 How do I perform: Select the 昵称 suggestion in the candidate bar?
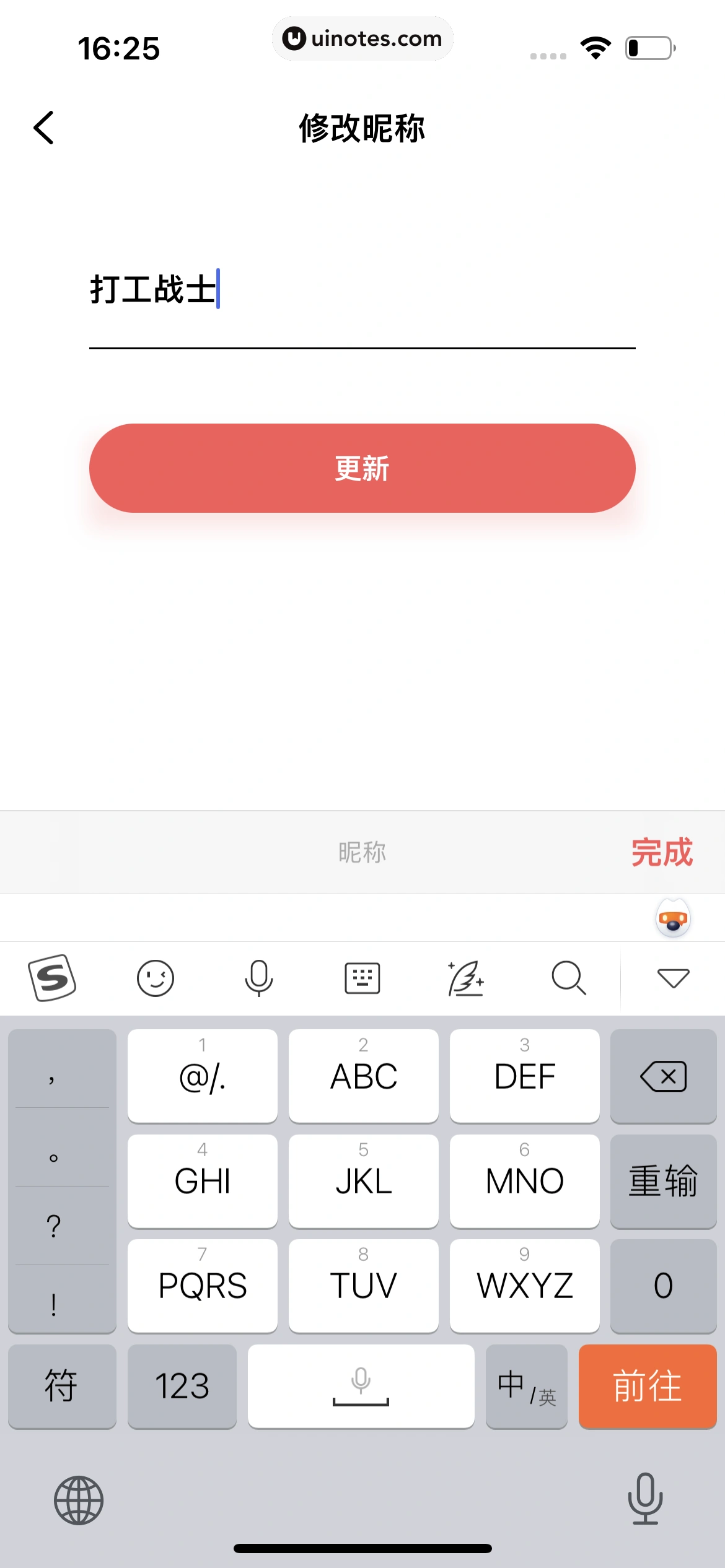tap(362, 852)
